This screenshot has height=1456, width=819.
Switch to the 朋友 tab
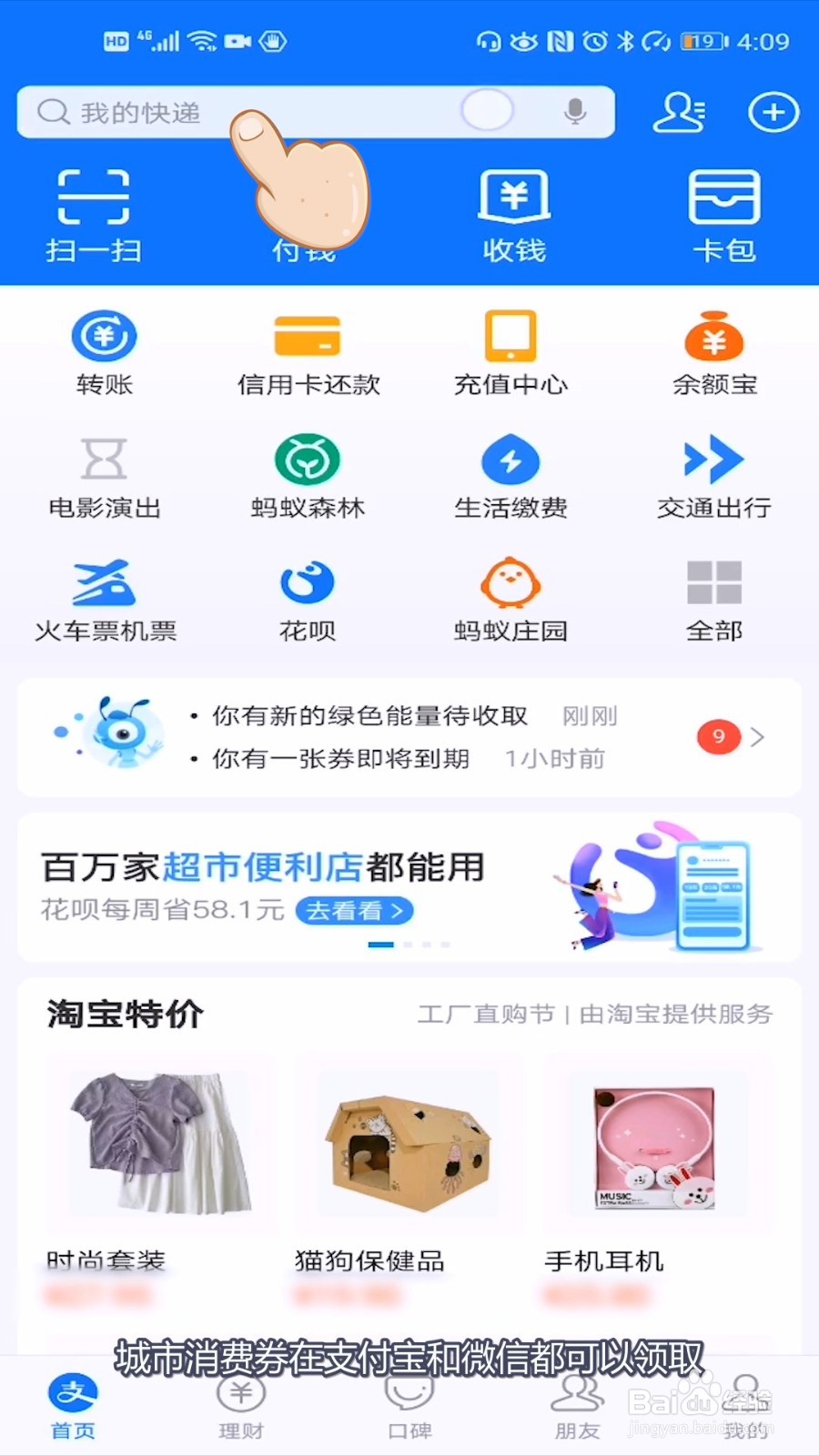click(x=576, y=1406)
